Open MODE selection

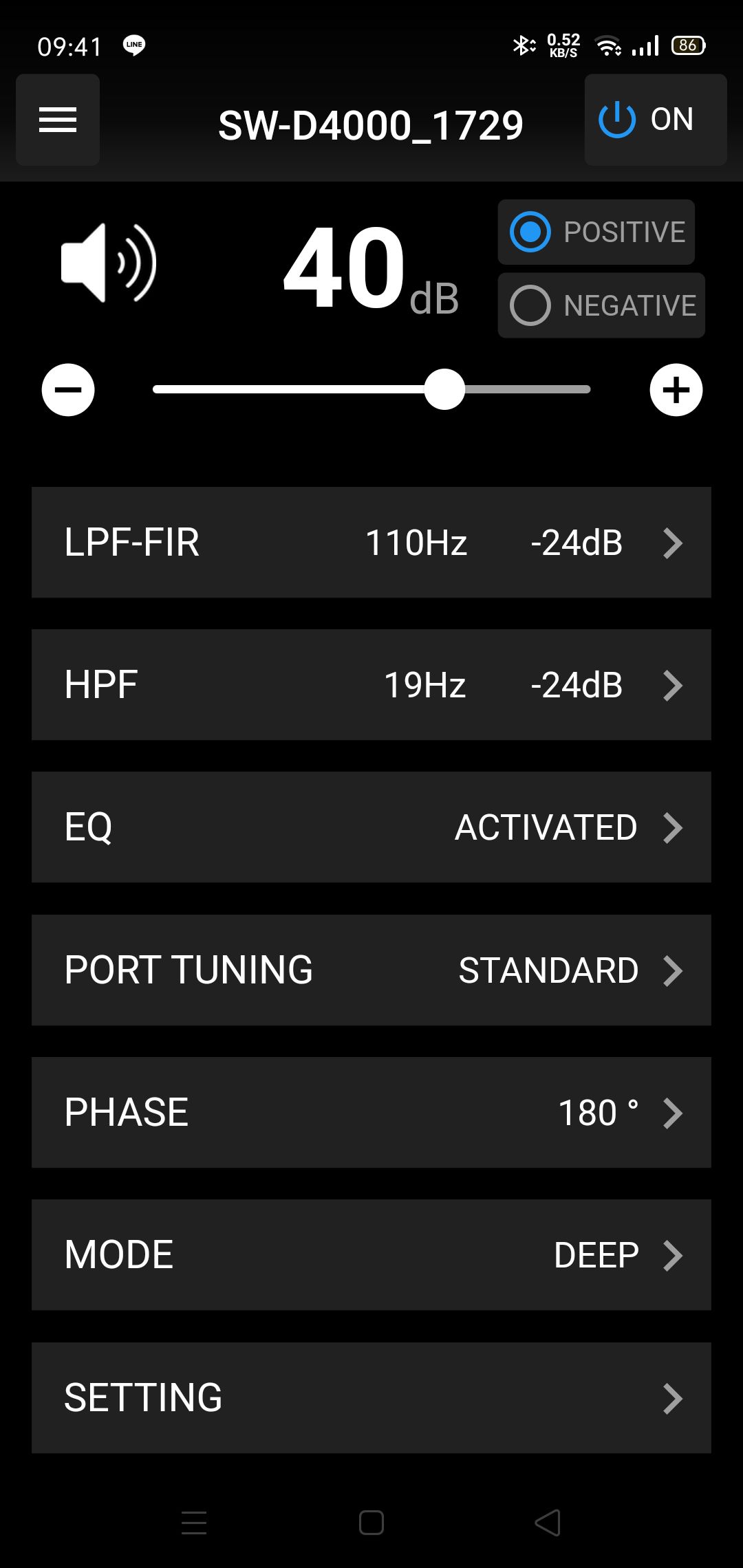click(371, 1254)
